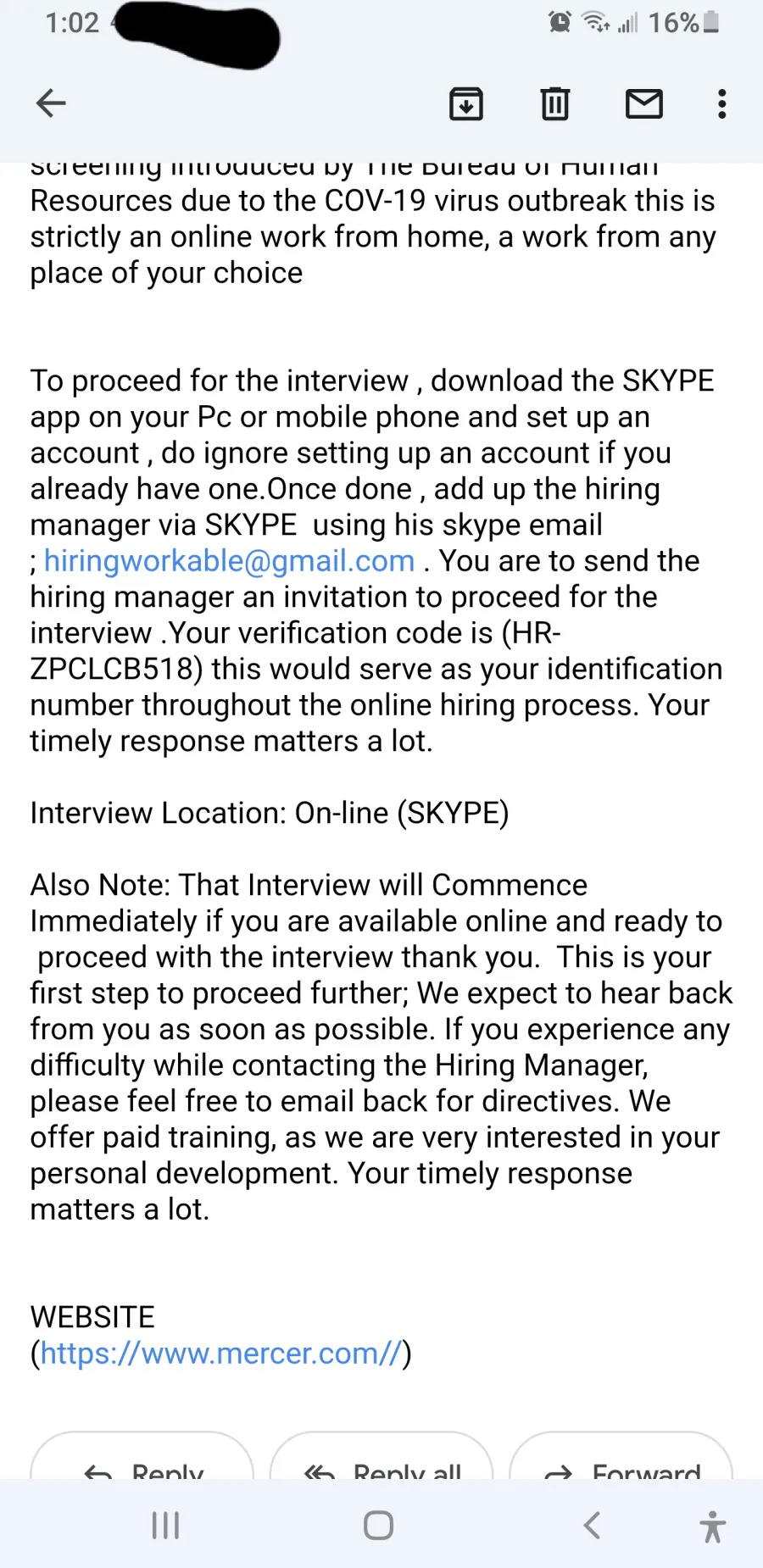Forward this email
The height and width of the screenshot is (1568, 763).
[x=621, y=1456]
